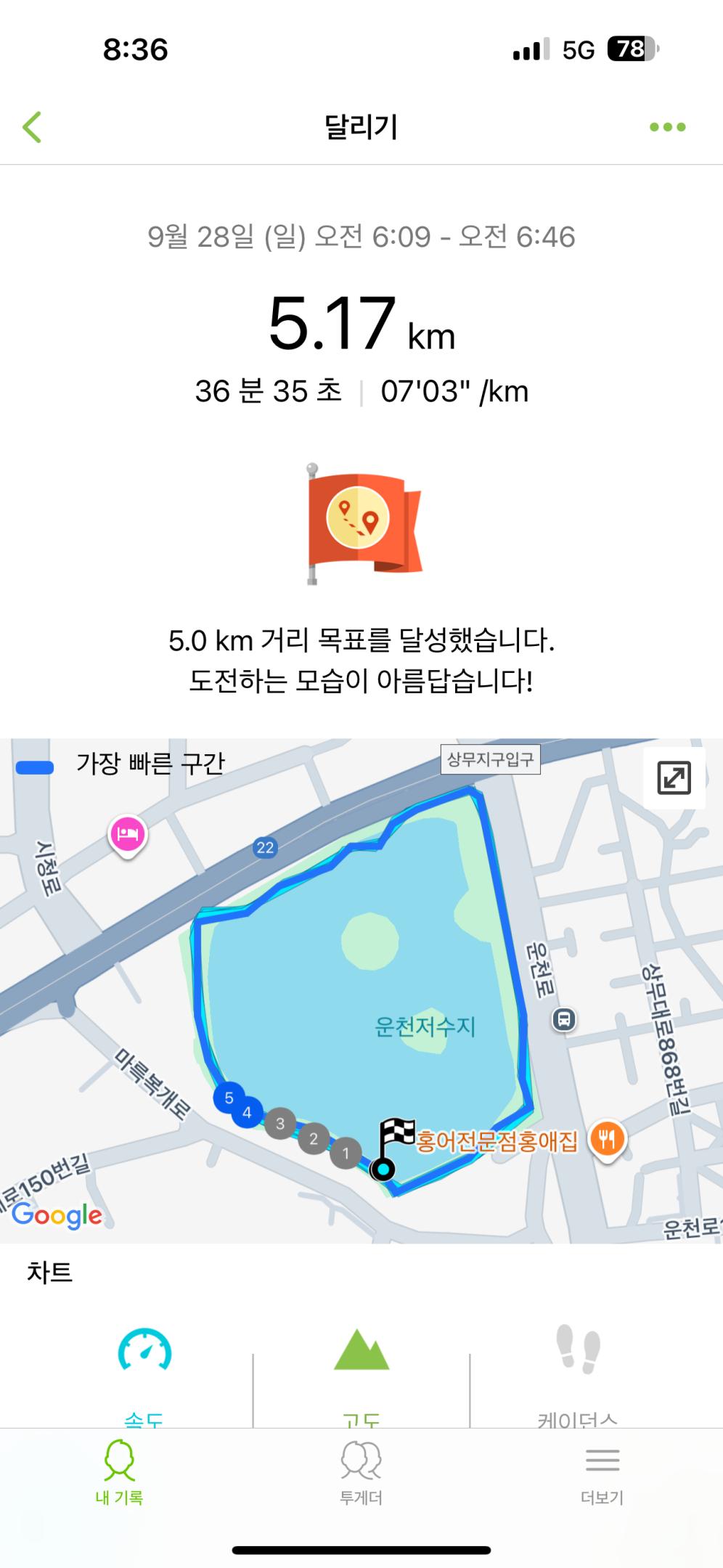Tap the 홍어전문점홍애집 restaurant marker

[607, 1139]
